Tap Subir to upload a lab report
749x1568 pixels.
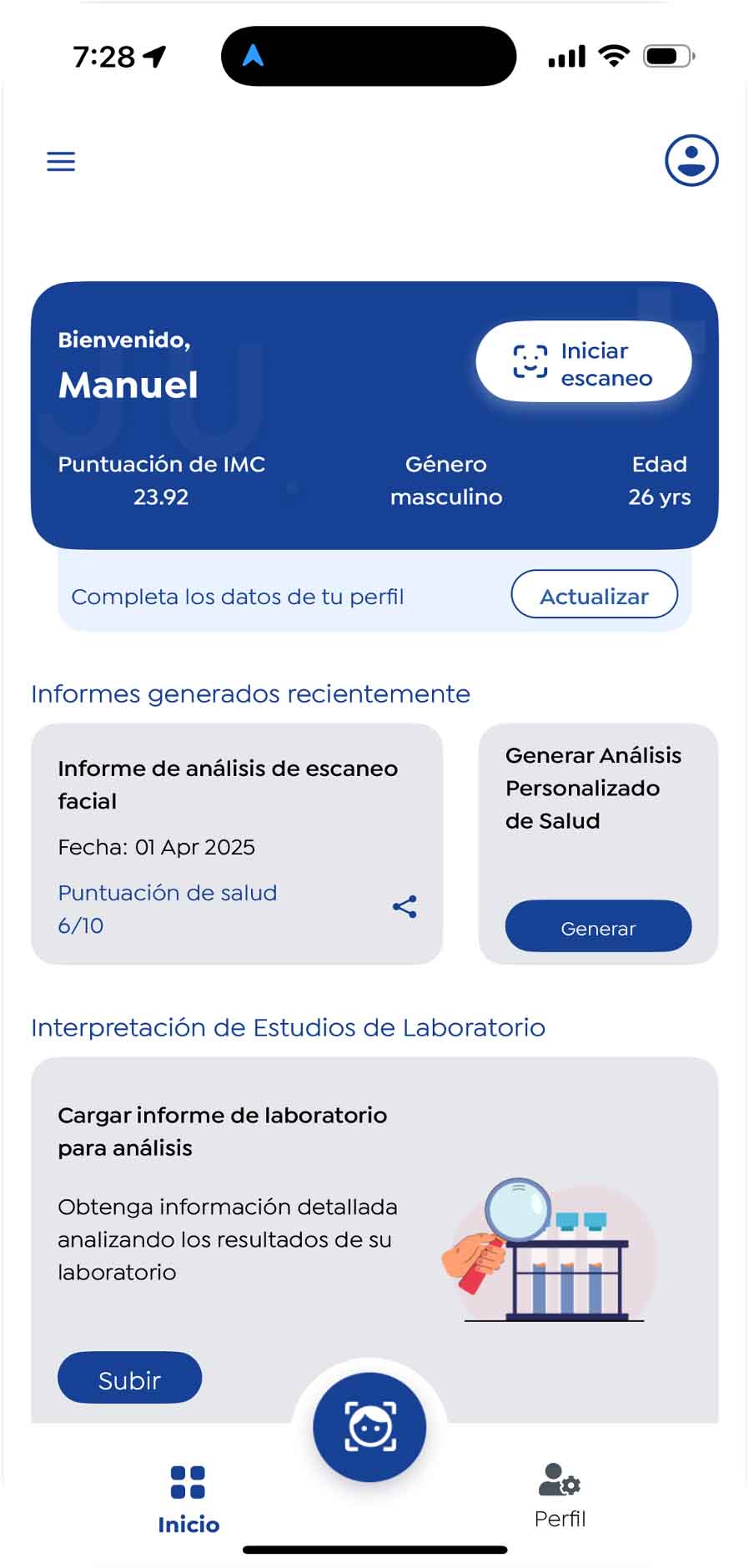pos(130,1379)
